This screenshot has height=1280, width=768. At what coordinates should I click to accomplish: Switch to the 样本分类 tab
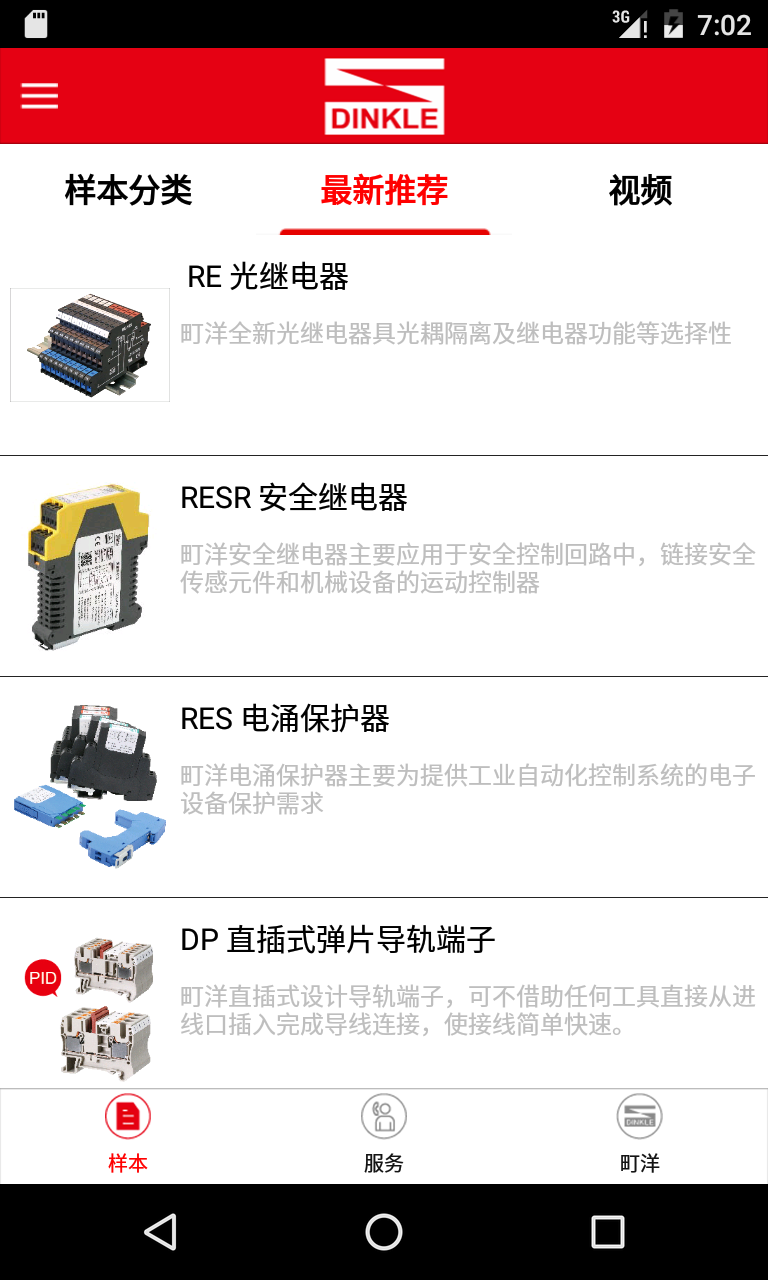(128, 190)
